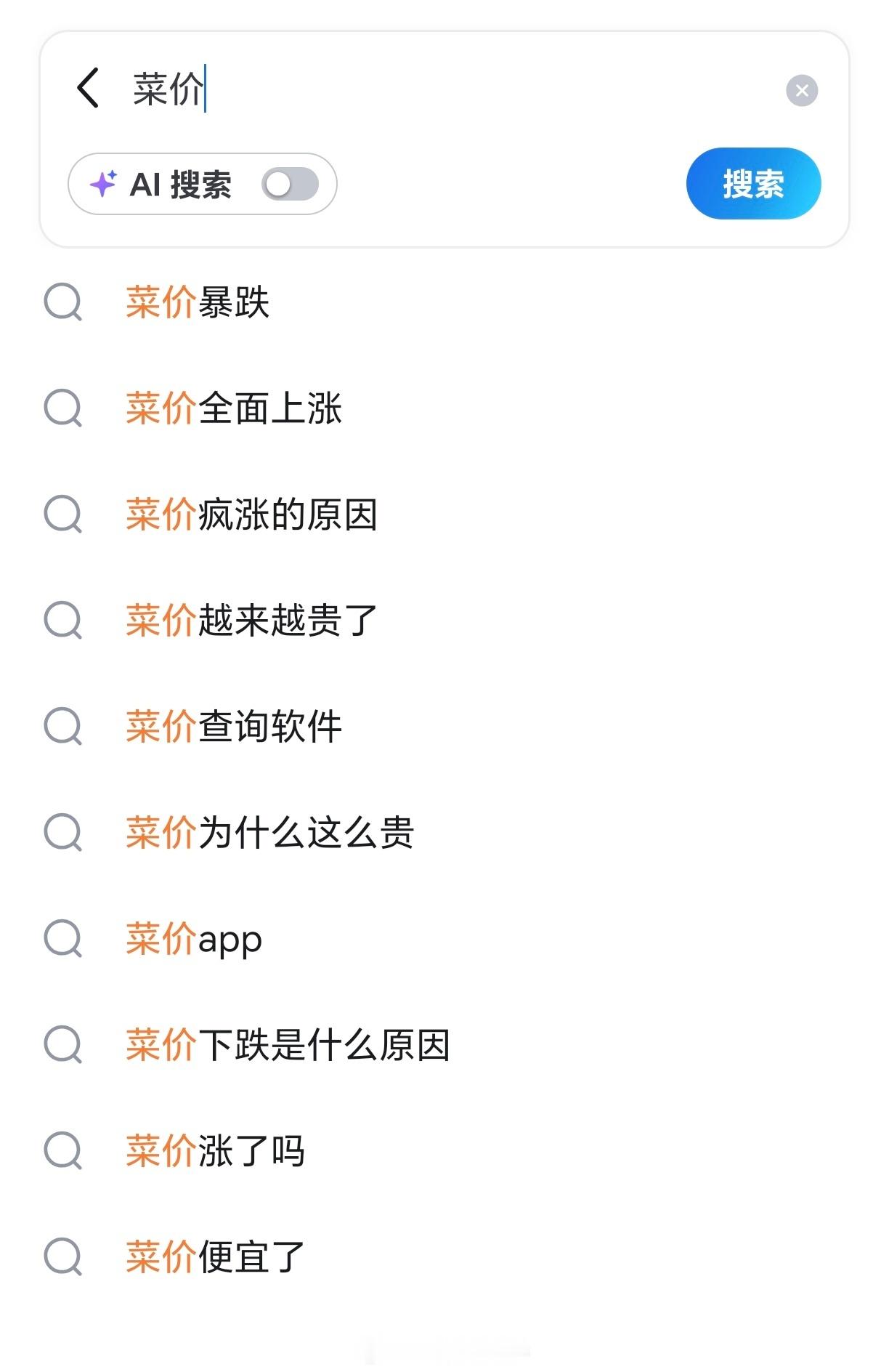This screenshot has width=889, height=1372.
Task: Click the back arrow to exit search
Action: [x=87, y=89]
